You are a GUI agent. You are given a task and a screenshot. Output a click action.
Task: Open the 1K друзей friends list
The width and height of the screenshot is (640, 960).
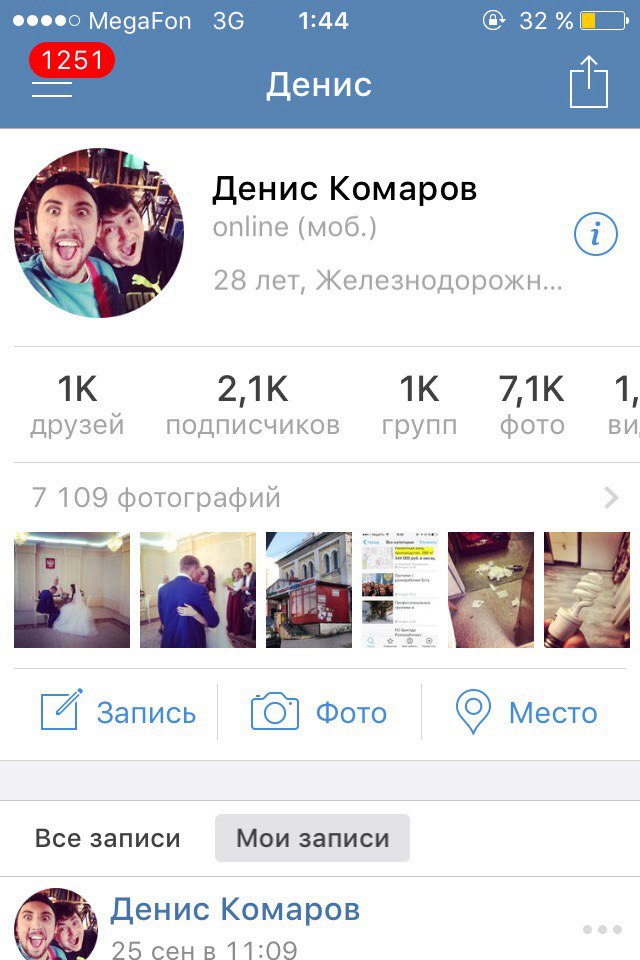[x=77, y=405]
